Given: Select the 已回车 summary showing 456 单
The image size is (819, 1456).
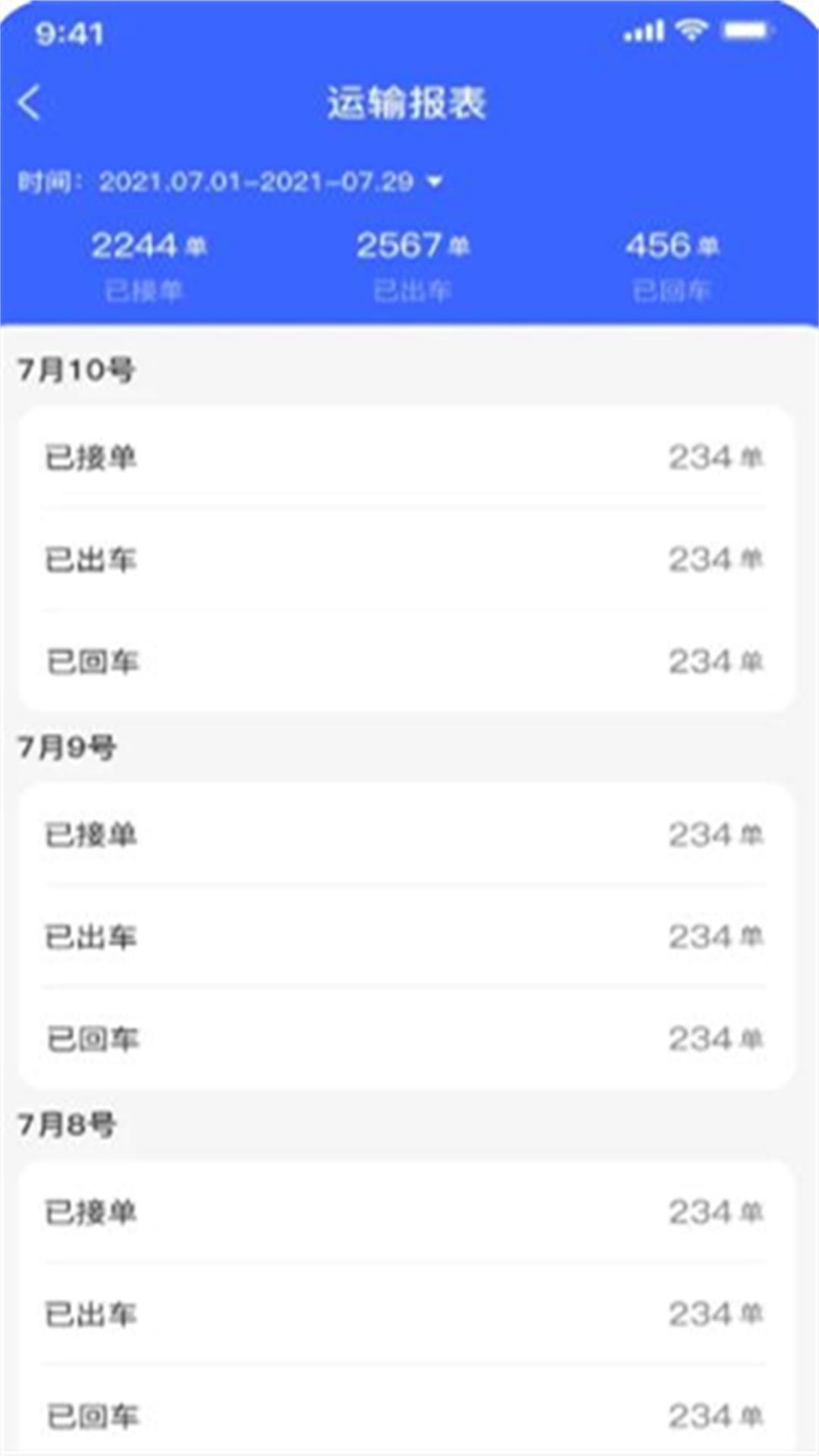Looking at the screenshot, I should pos(673,262).
